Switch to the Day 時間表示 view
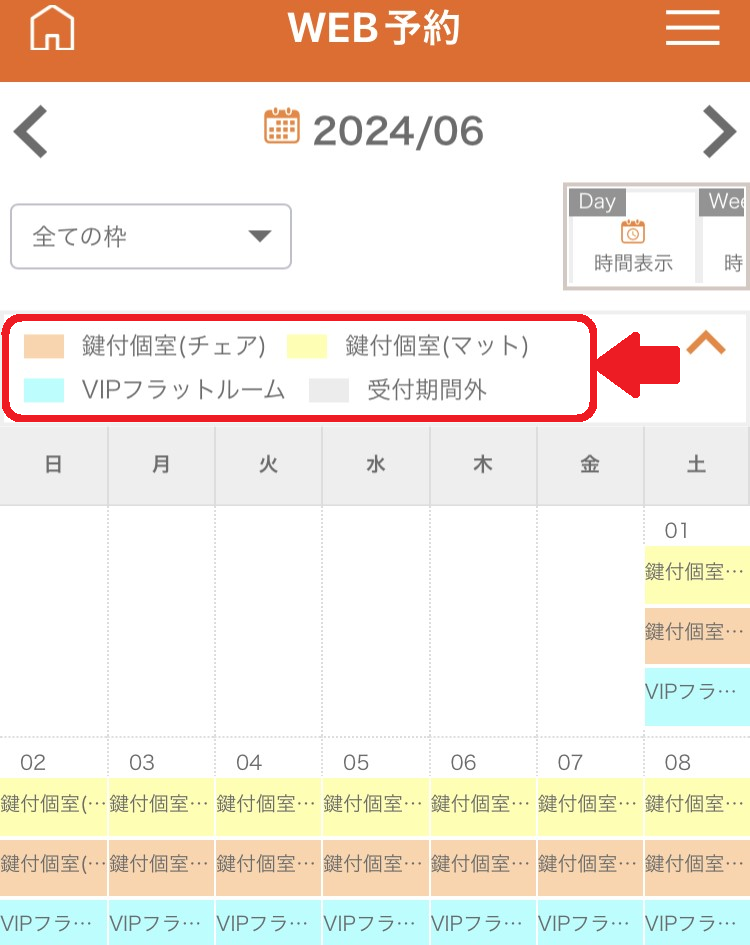 [633, 237]
